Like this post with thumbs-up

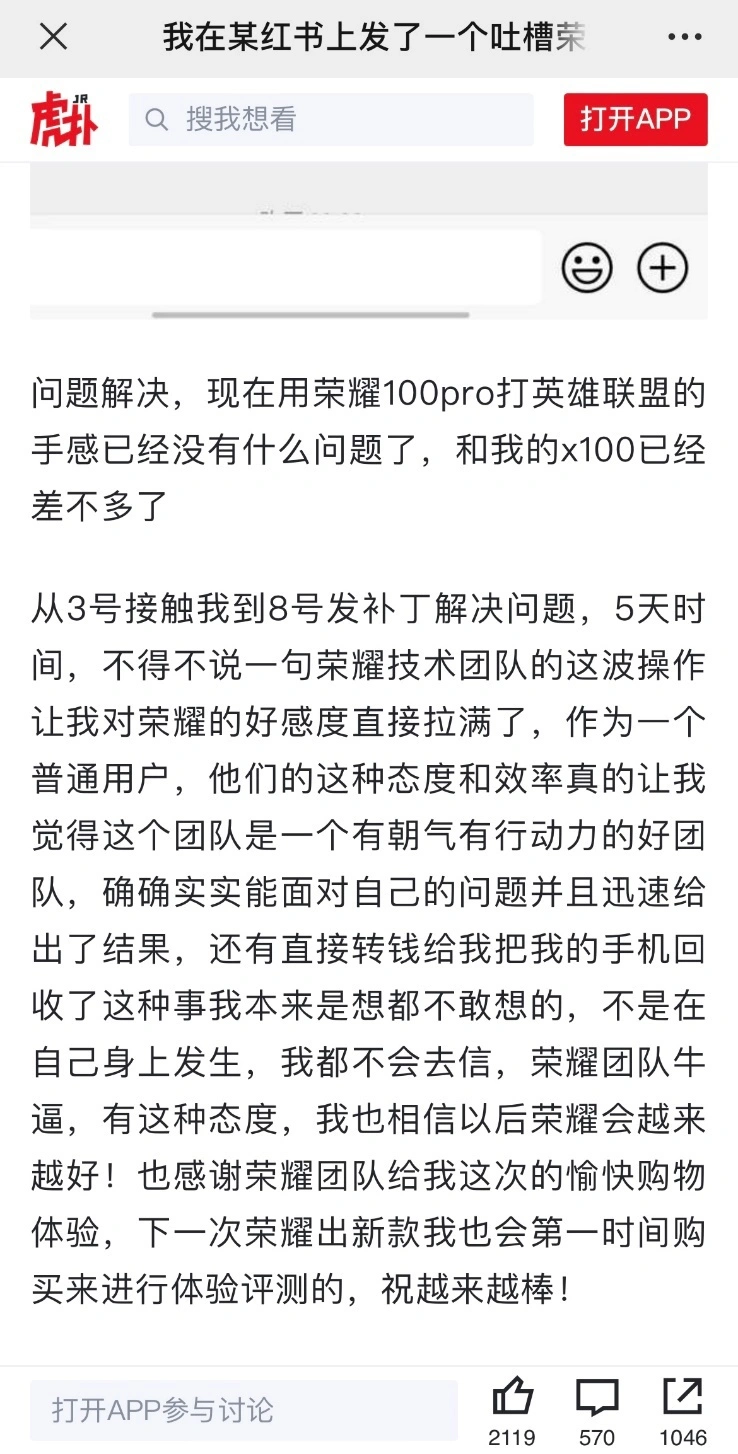pos(511,1398)
